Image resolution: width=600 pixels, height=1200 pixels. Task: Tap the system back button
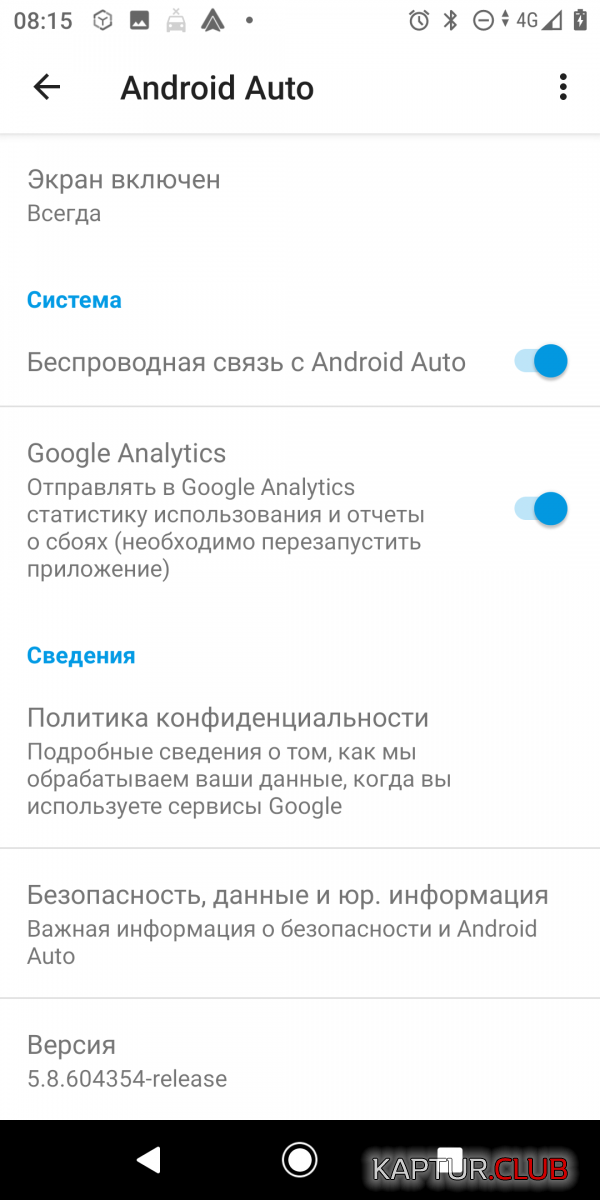(x=148, y=1160)
